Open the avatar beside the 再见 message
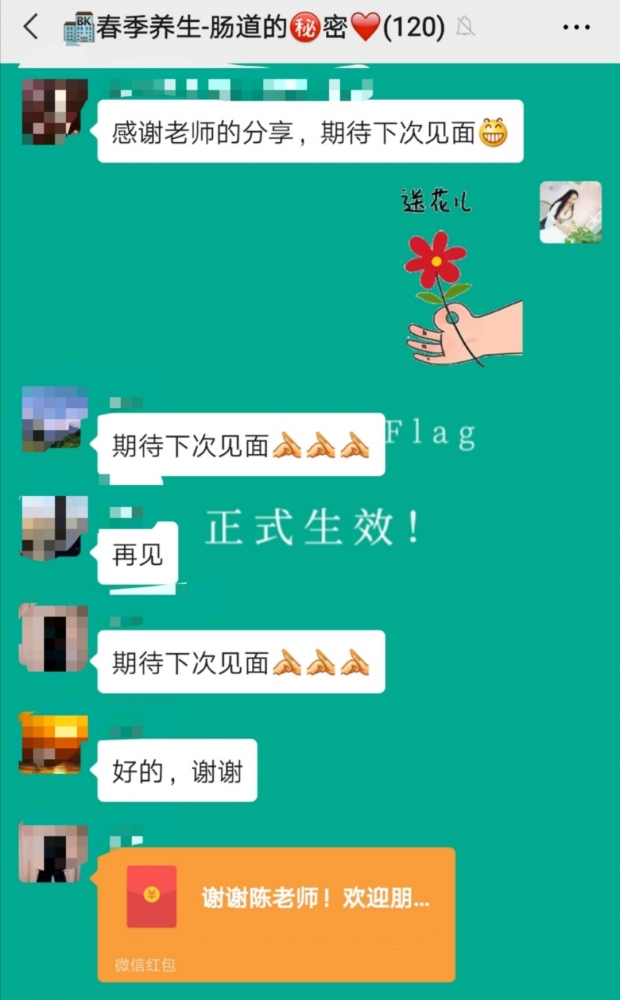Image resolution: width=620 pixels, height=1000 pixels. tap(54, 527)
